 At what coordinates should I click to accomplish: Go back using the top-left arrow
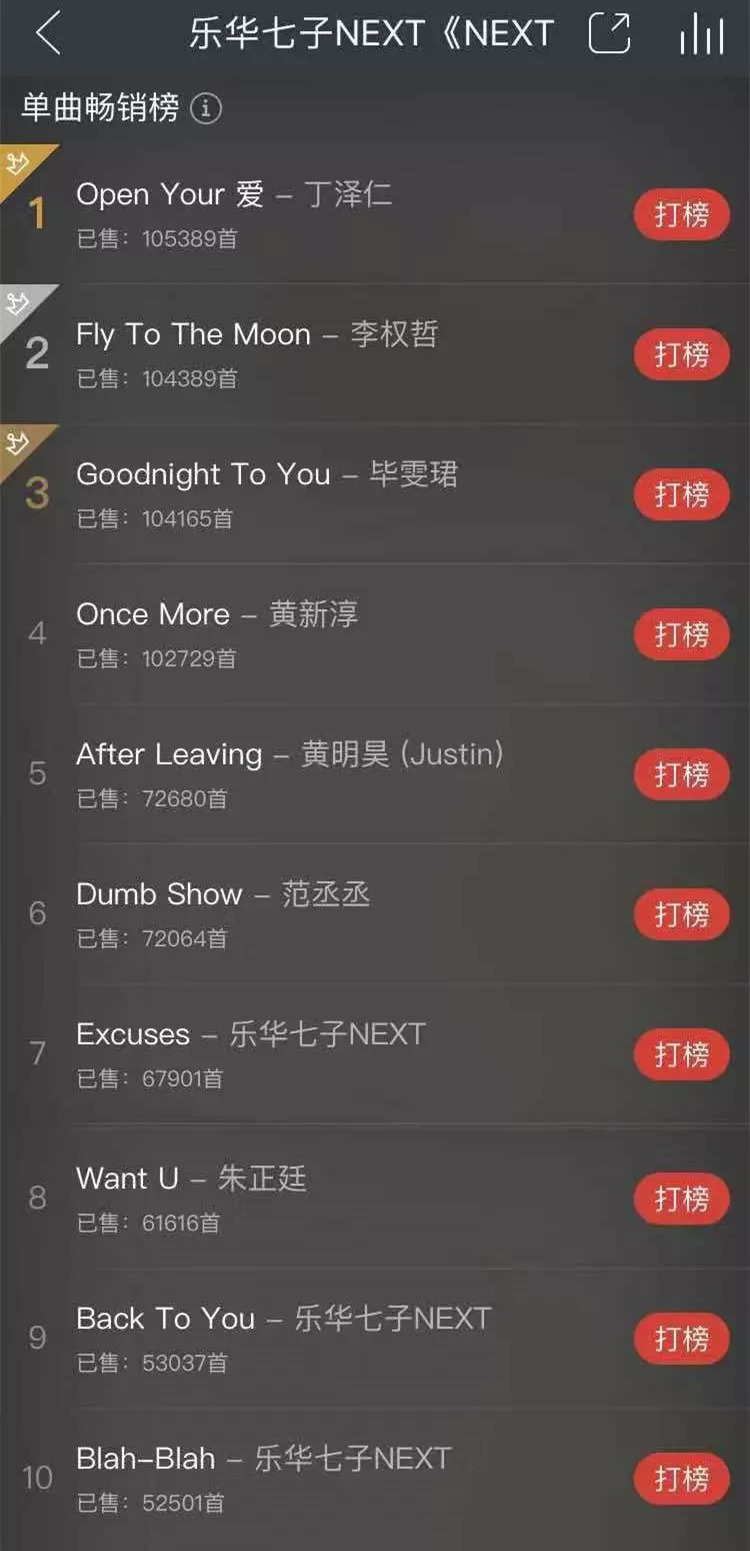[x=47, y=35]
